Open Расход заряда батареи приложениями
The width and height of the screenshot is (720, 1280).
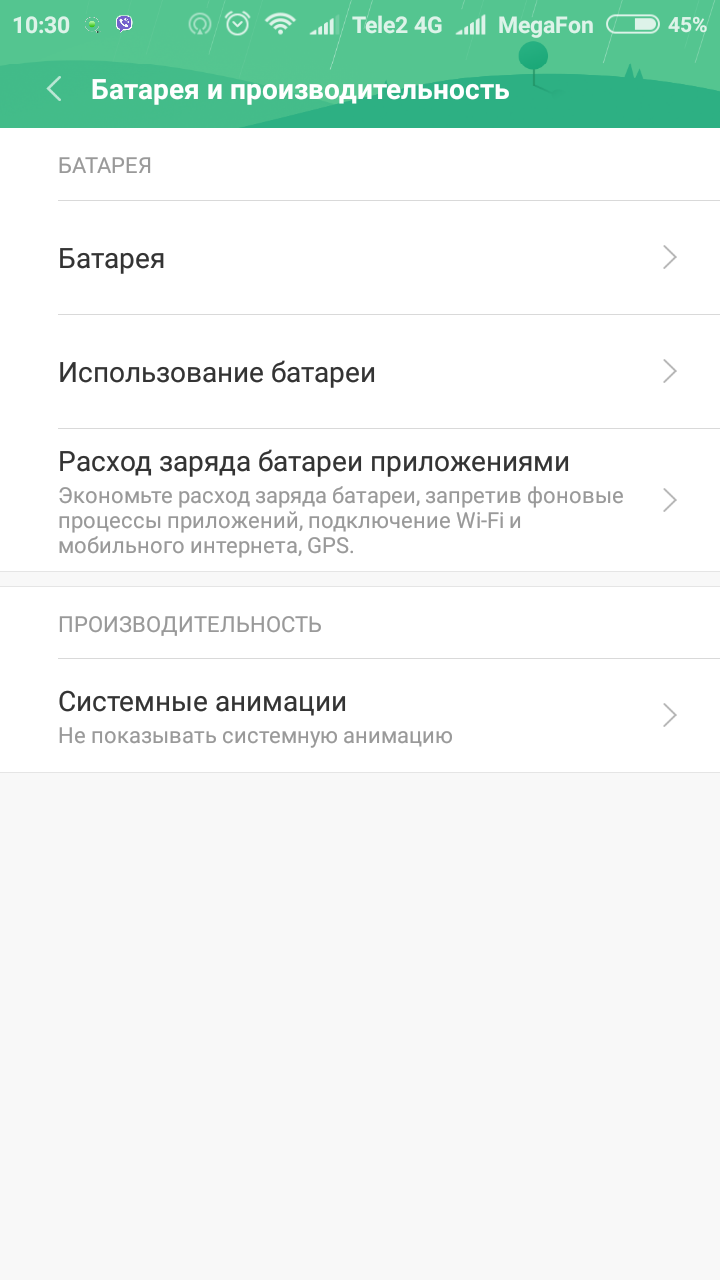coord(360,500)
